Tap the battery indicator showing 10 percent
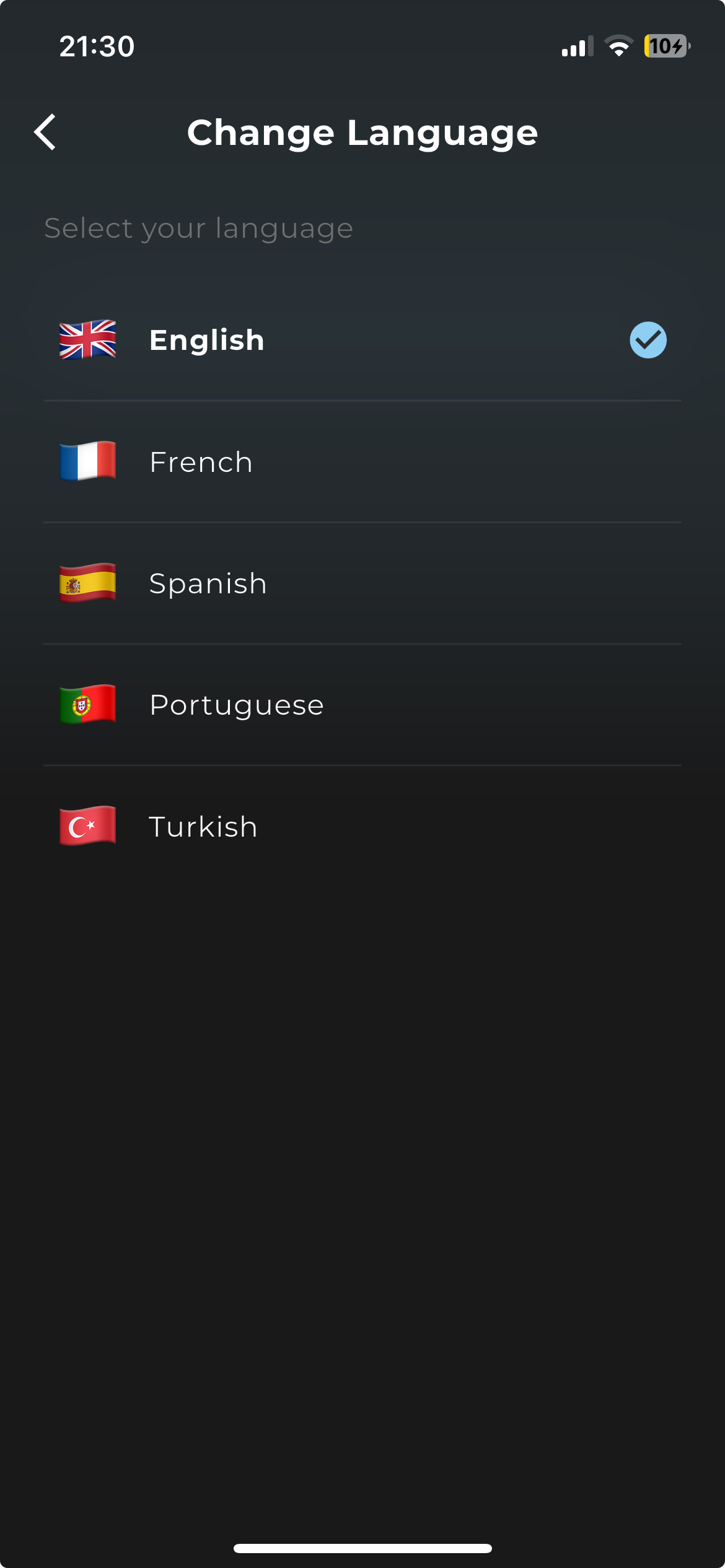This screenshot has width=725, height=1568. coord(666,45)
